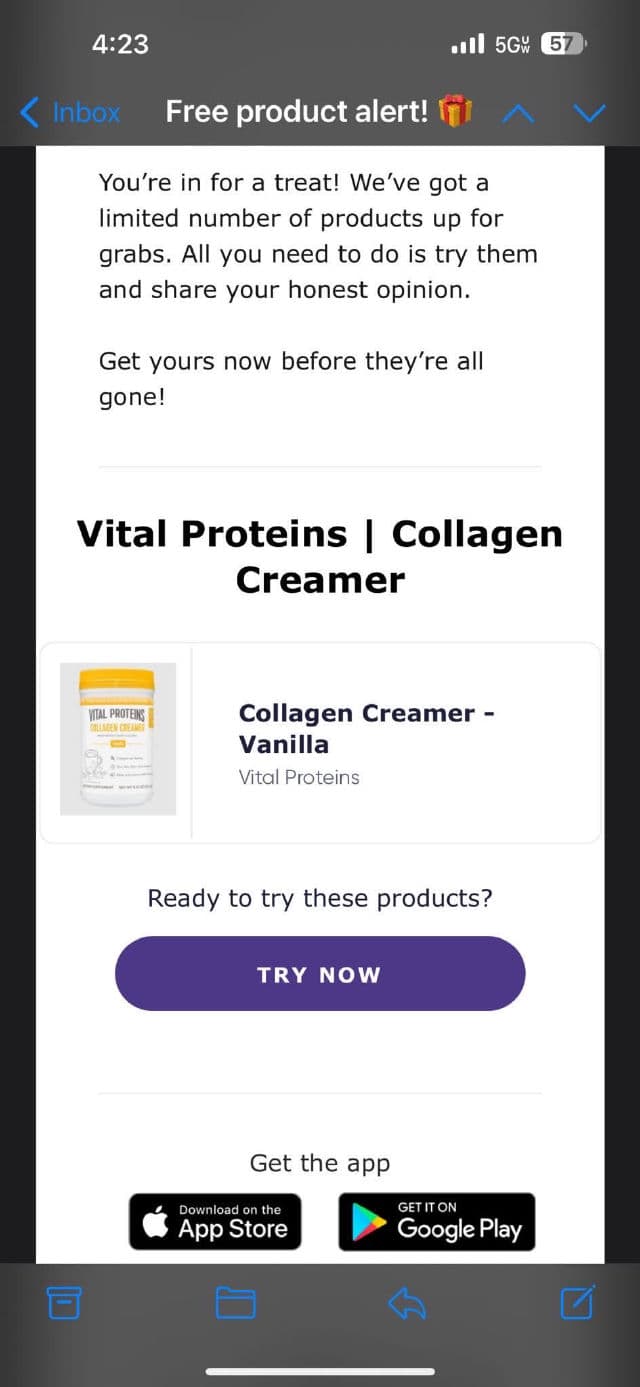Reply to this email
The image size is (640, 1387).
click(407, 1302)
